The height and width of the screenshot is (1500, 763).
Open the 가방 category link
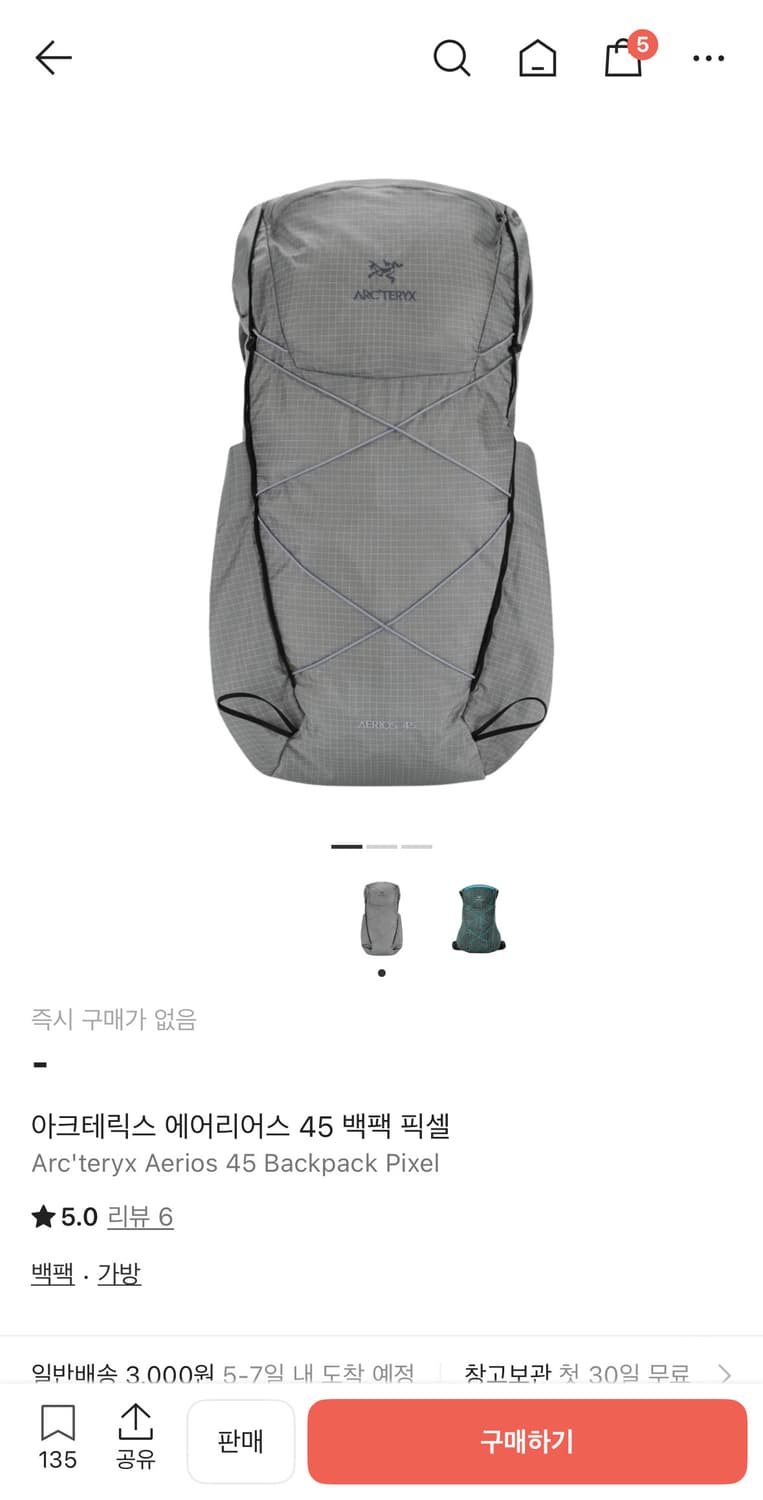[119, 1273]
